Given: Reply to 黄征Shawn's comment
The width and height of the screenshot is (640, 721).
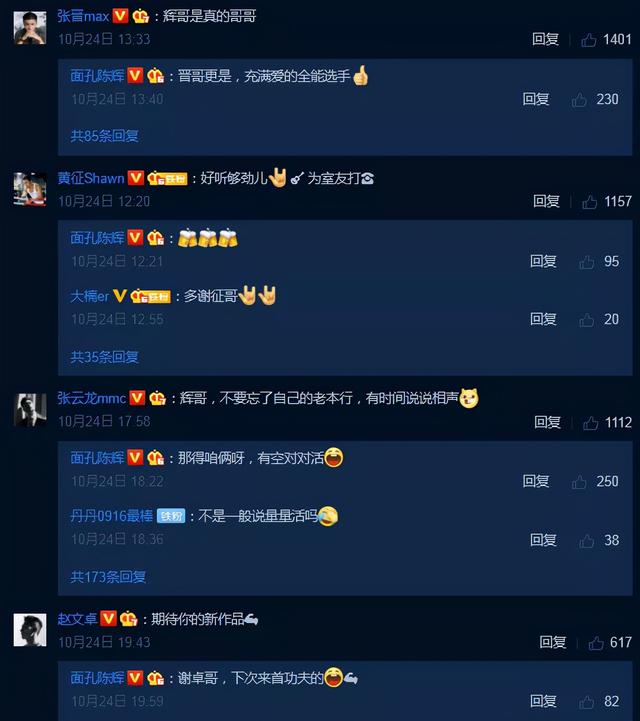Looking at the screenshot, I should pos(546,201).
